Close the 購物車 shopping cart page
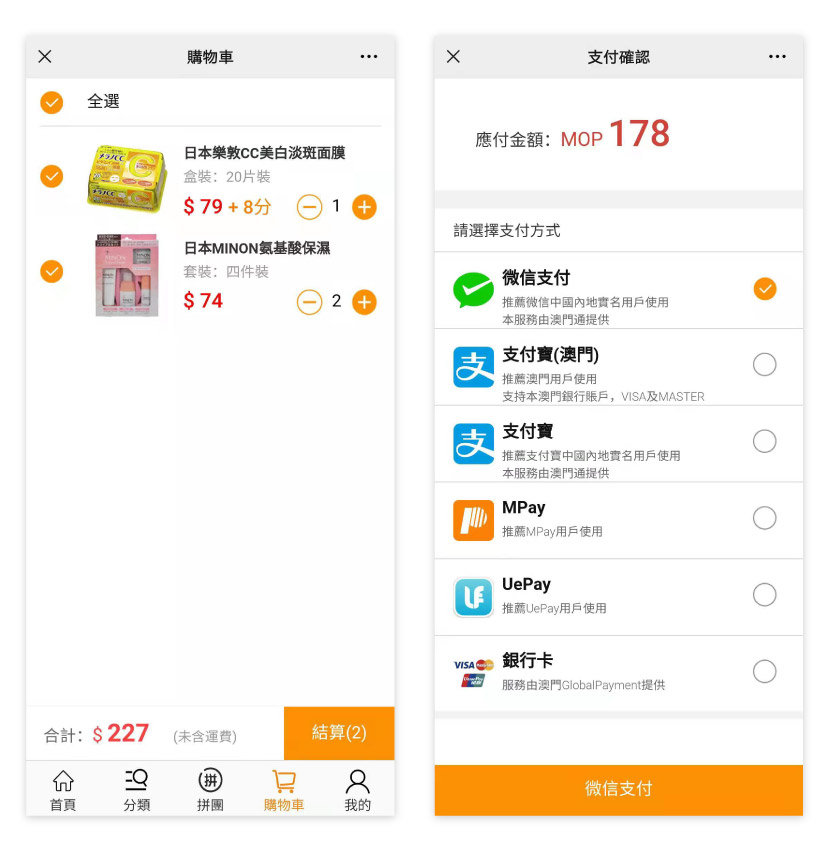This screenshot has height=852, width=828. (45, 57)
